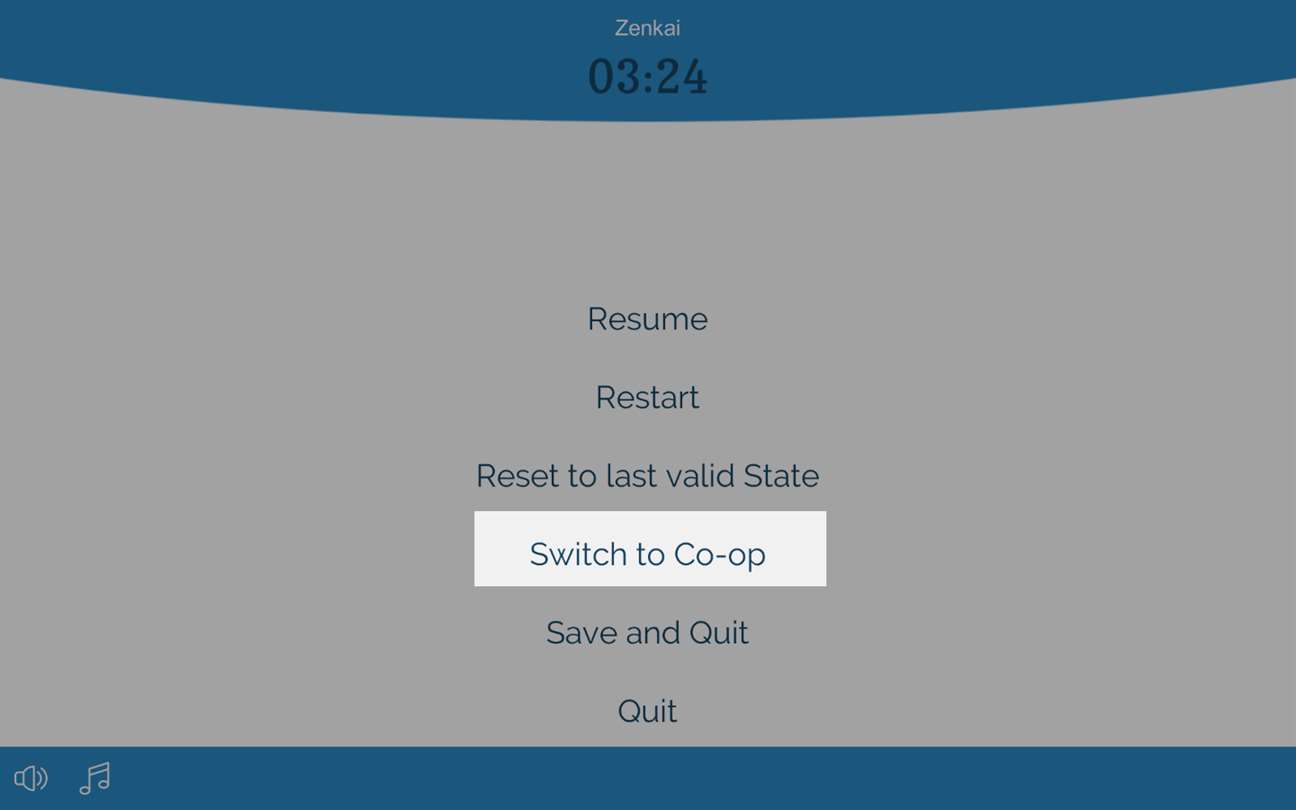Resume the paused game

[647, 319]
